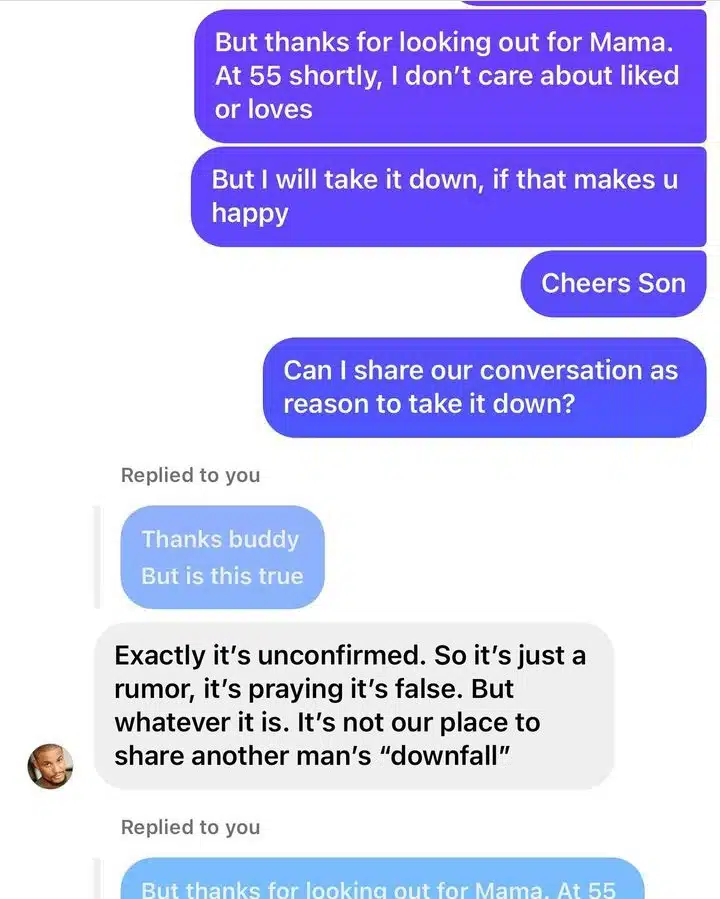Open quoted reply "But thanks for looking out for Mama"
This screenshot has height=899, width=720.
(381, 881)
